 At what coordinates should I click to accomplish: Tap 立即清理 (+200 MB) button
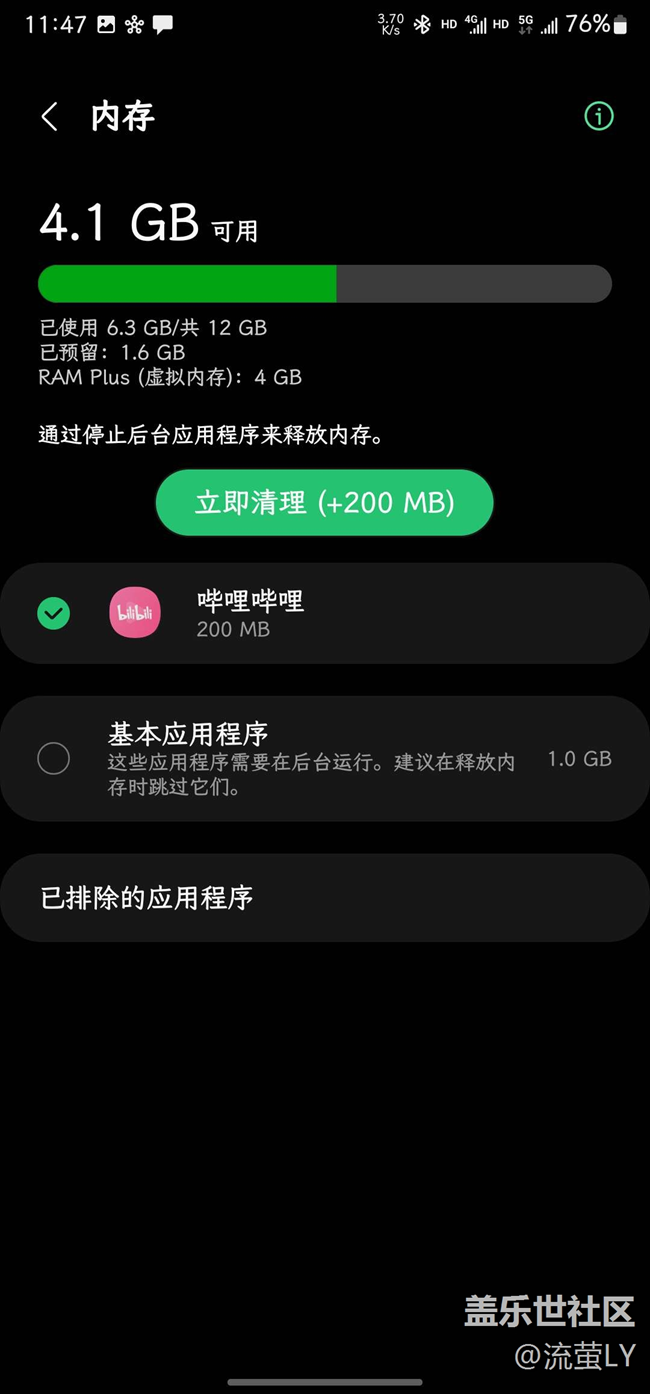click(324, 502)
